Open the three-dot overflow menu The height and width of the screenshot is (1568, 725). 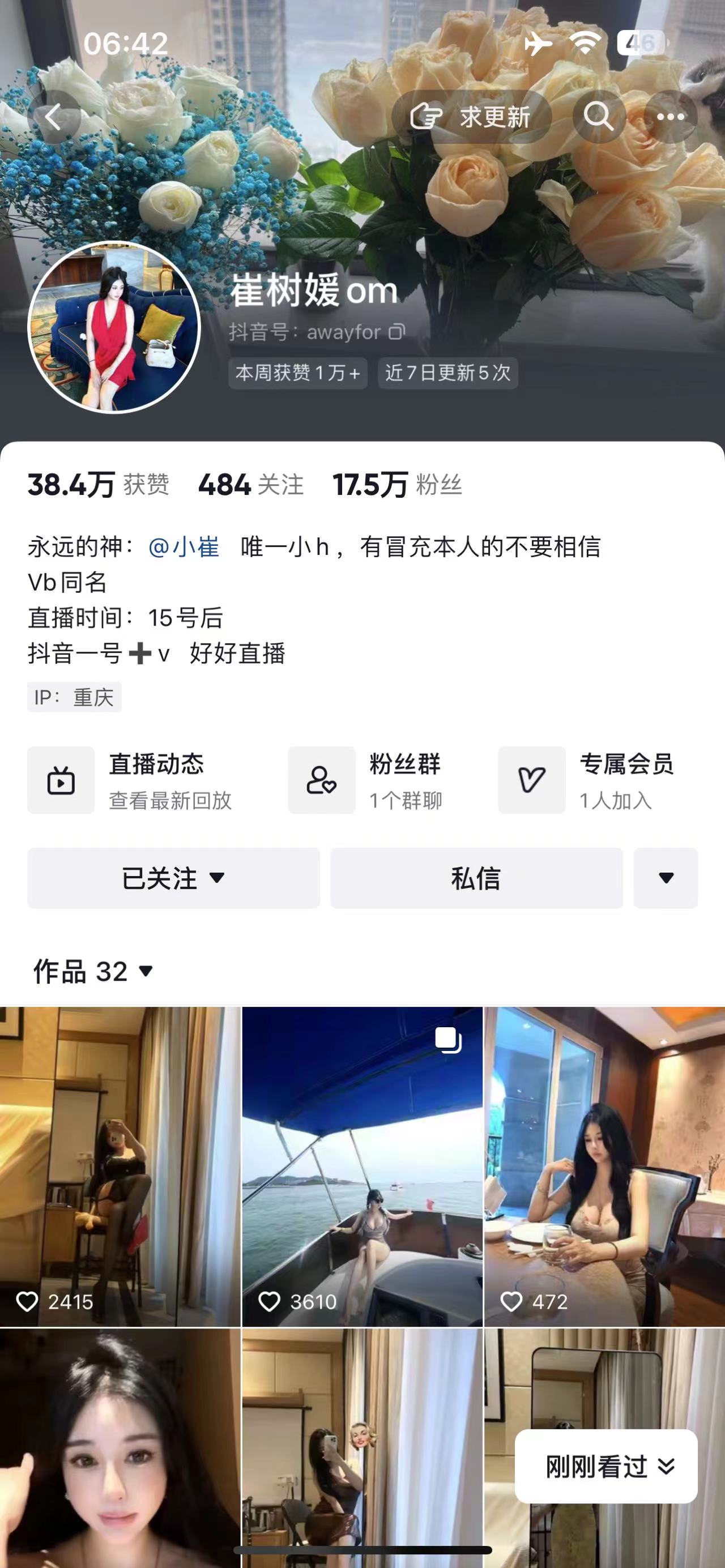click(670, 117)
